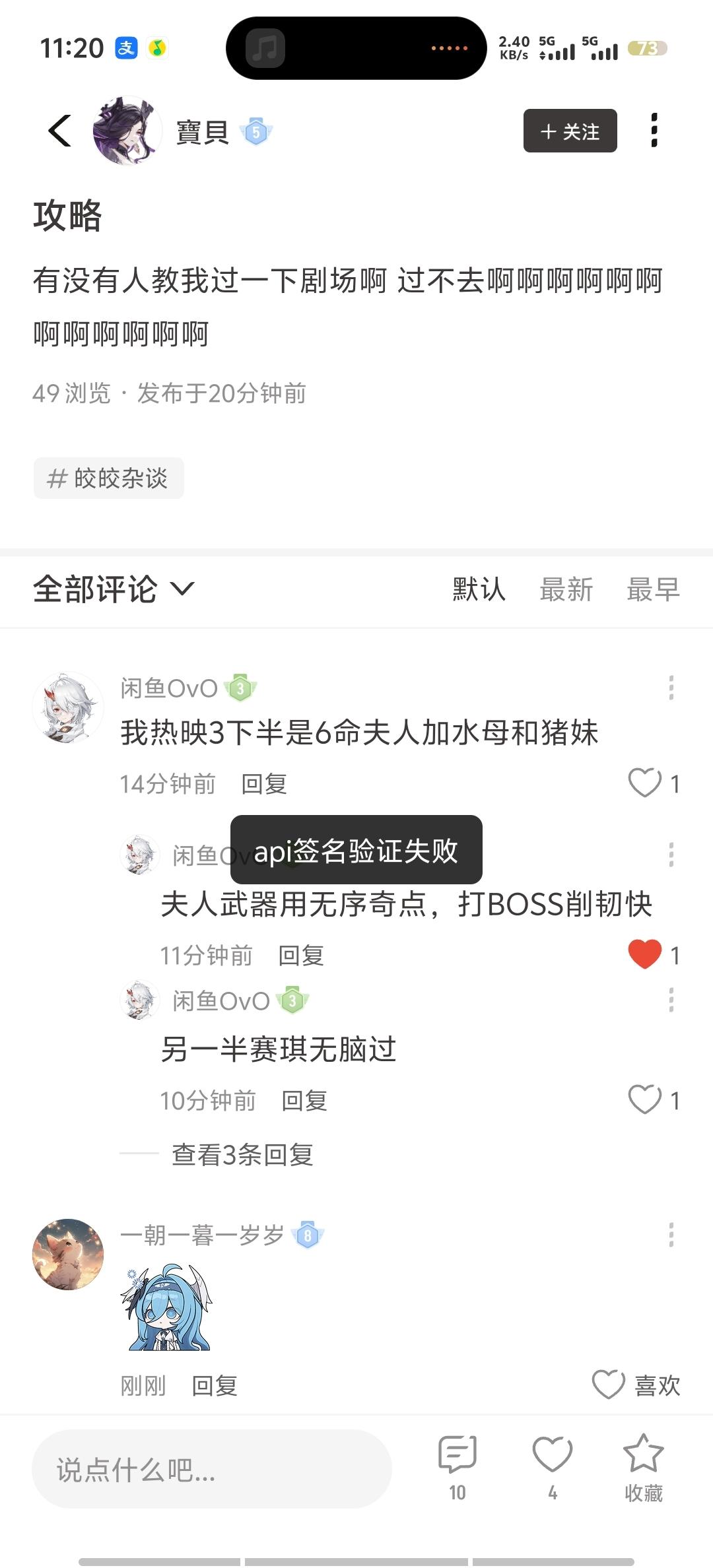
Task: Reply to the 另一半赛琪无脑过 comment
Action: [x=304, y=1100]
